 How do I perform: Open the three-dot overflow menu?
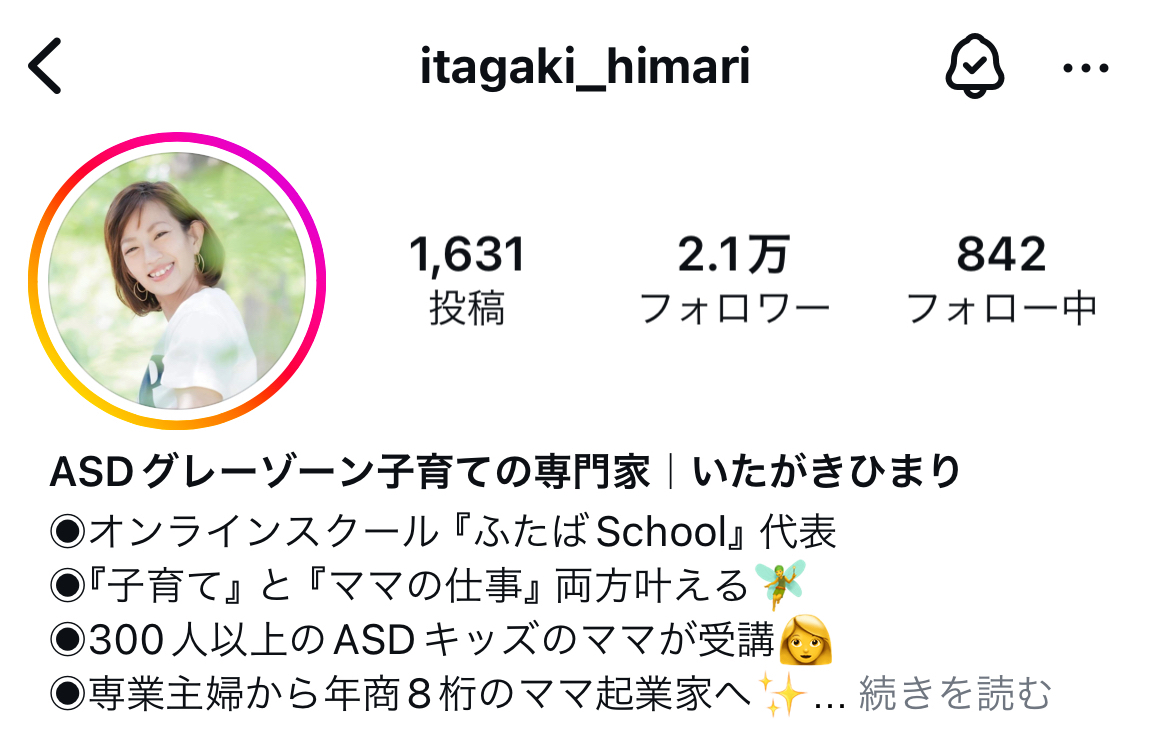pyautogui.click(x=1086, y=68)
